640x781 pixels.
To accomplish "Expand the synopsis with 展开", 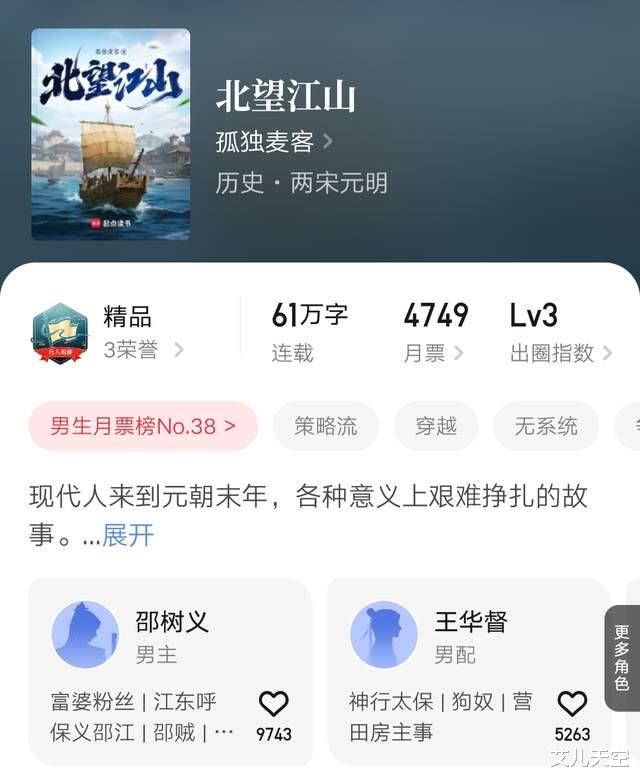I will coord(128,535).
